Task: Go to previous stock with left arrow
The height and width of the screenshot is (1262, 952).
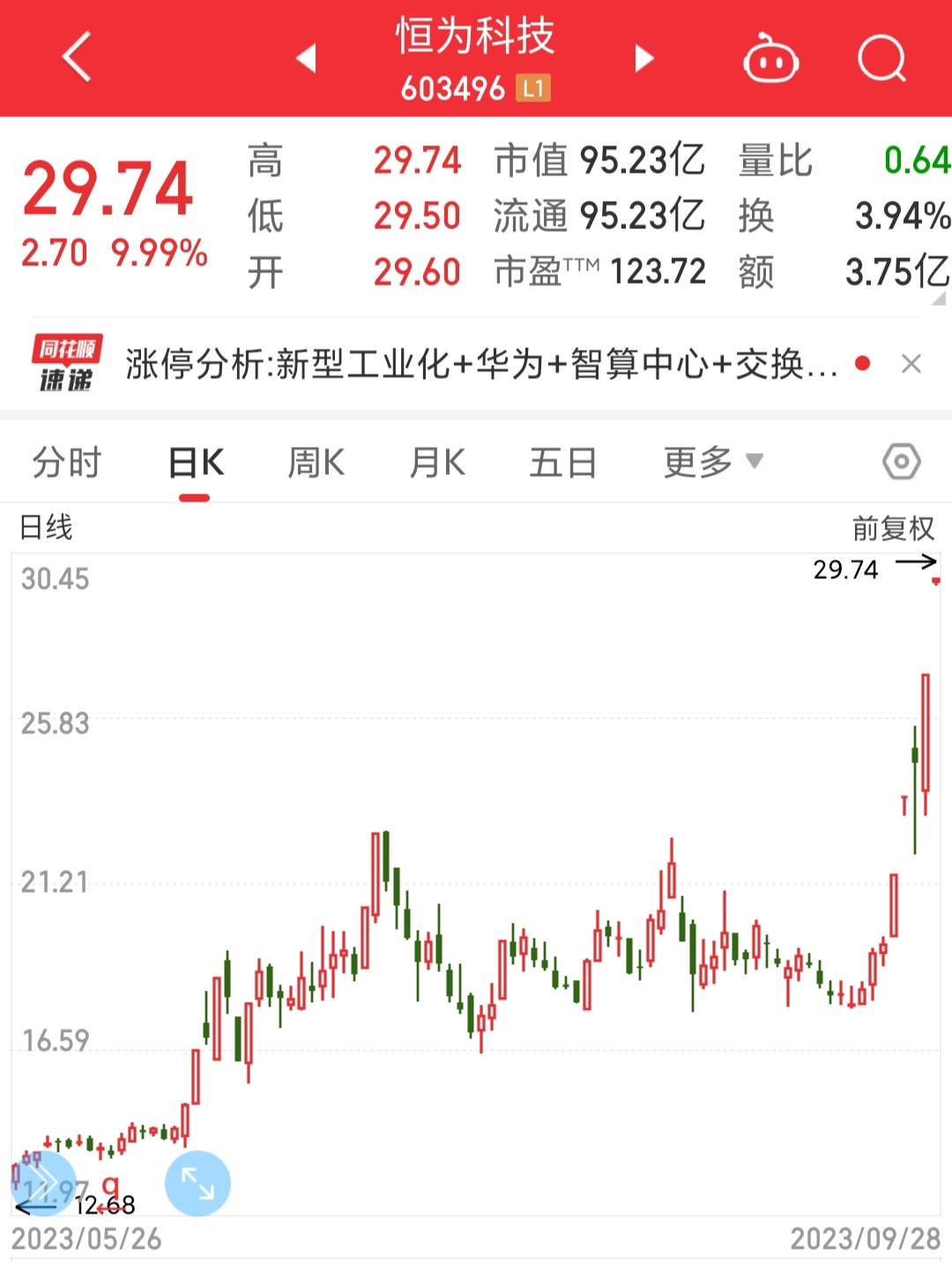Action: [305, 58]
